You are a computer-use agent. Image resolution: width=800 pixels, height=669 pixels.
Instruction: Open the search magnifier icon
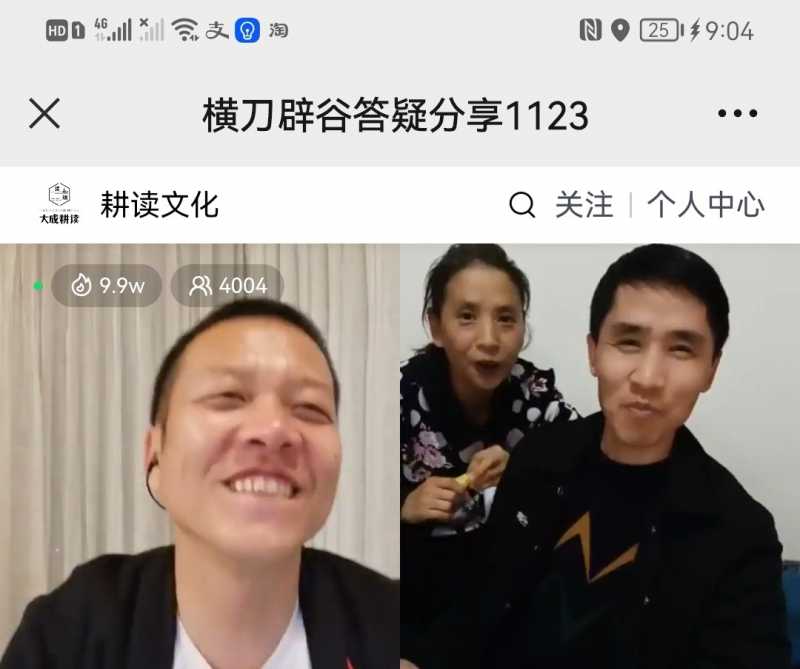522,205
